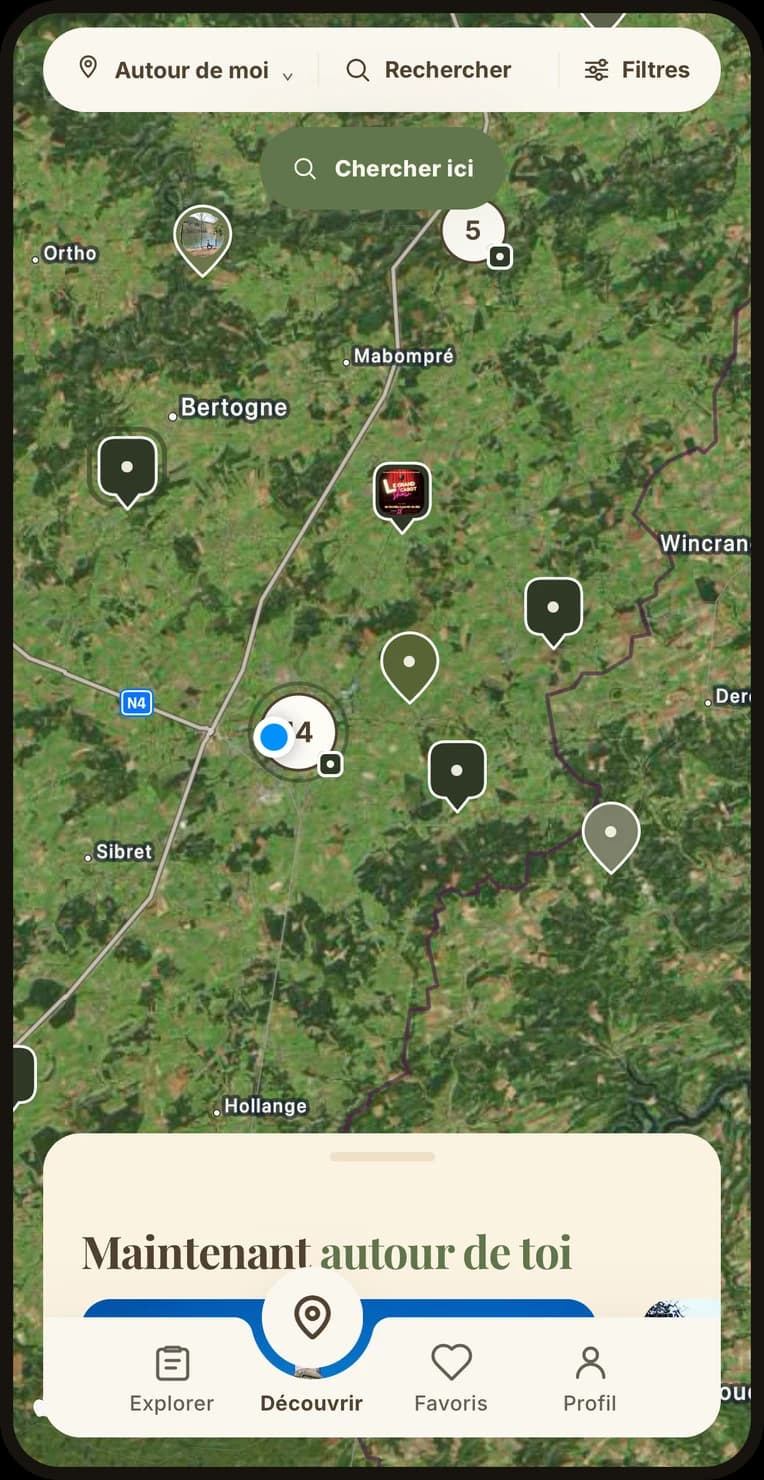Go to the Profil tab
This screenshot has height=1480, width=764.
tap(590, 1379)
